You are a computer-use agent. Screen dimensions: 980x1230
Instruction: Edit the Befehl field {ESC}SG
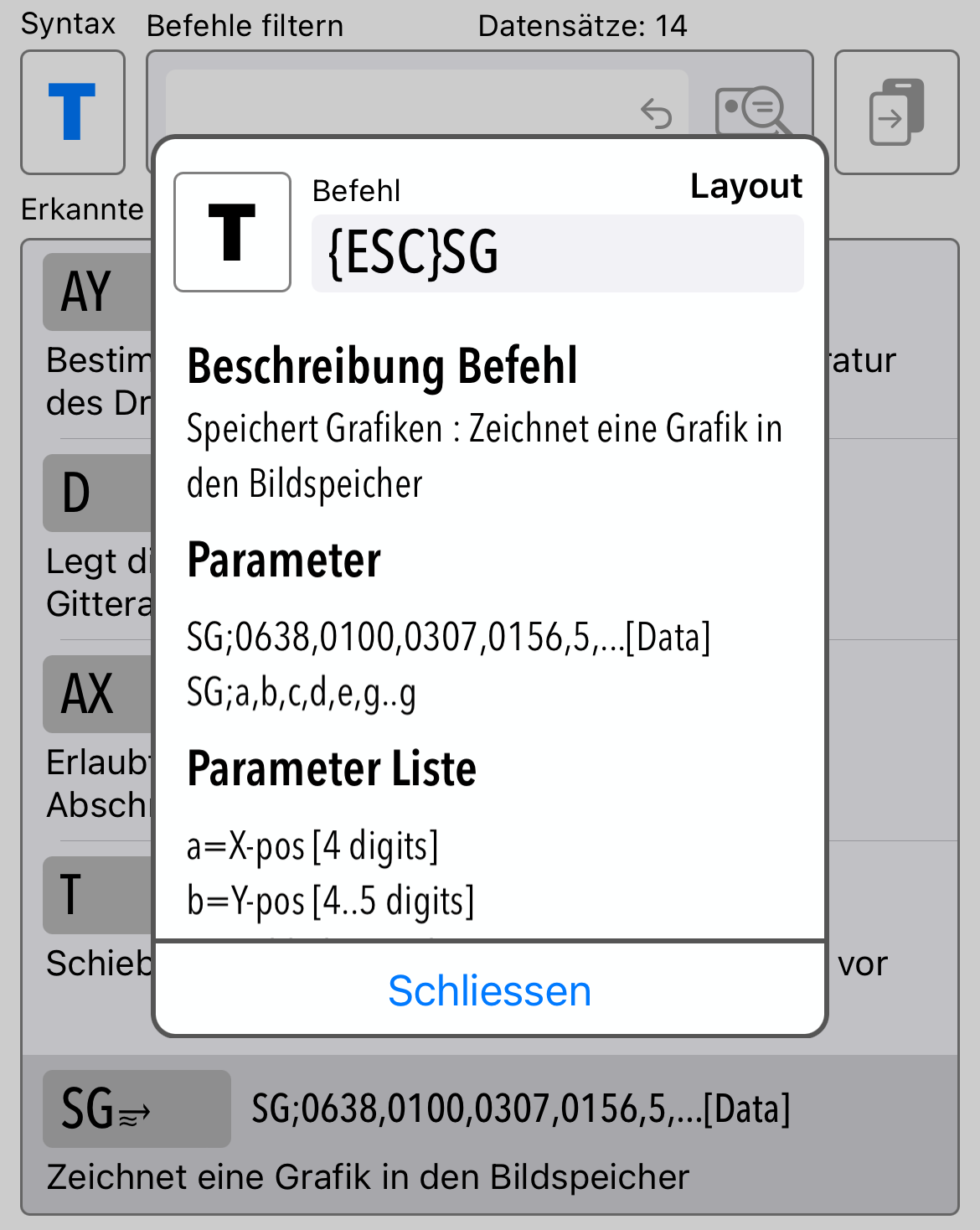click(x=557, y=253)
